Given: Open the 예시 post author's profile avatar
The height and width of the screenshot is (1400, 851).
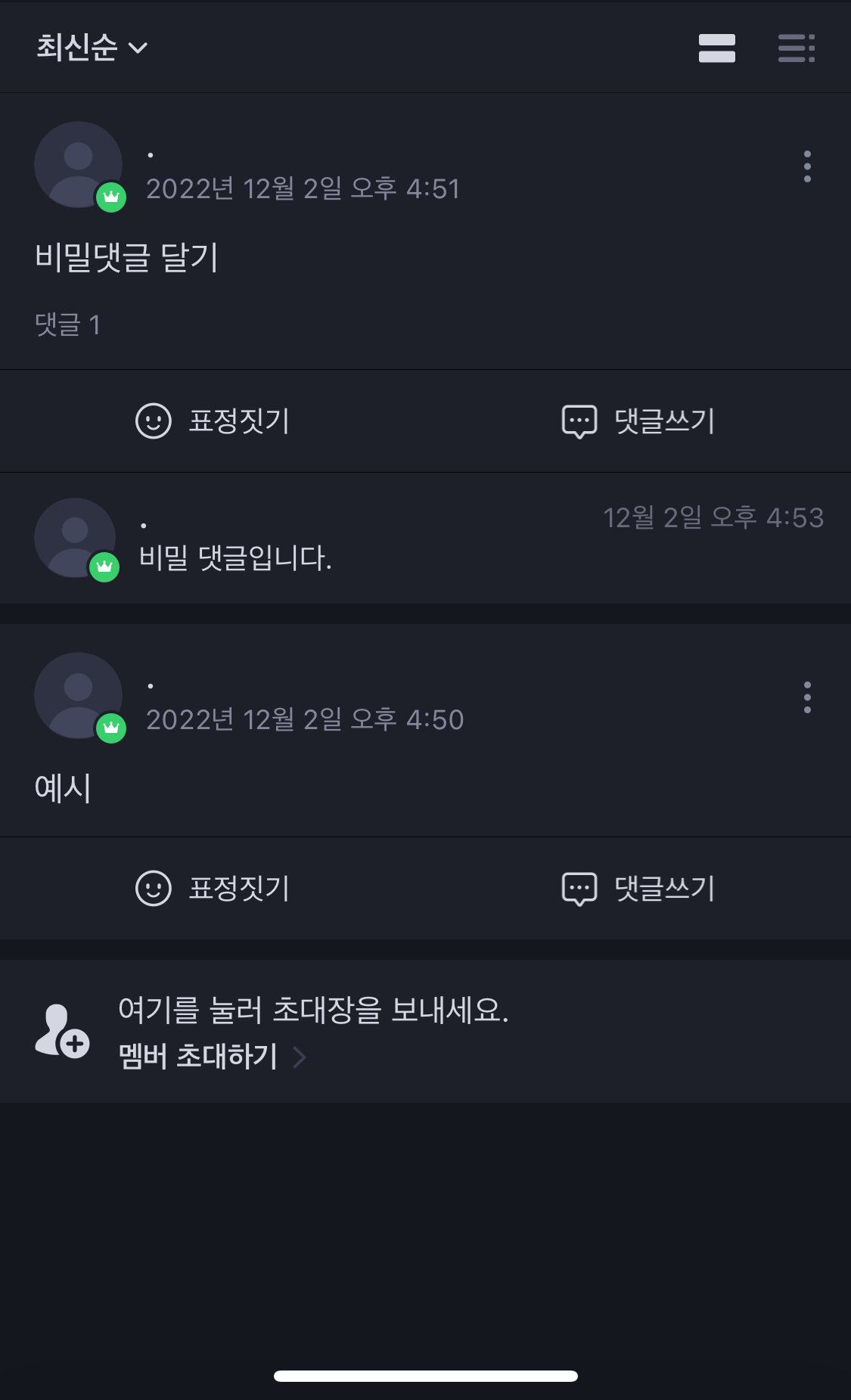Looking at the screenshot, I should pyautogui.click(x=78, y=697).
